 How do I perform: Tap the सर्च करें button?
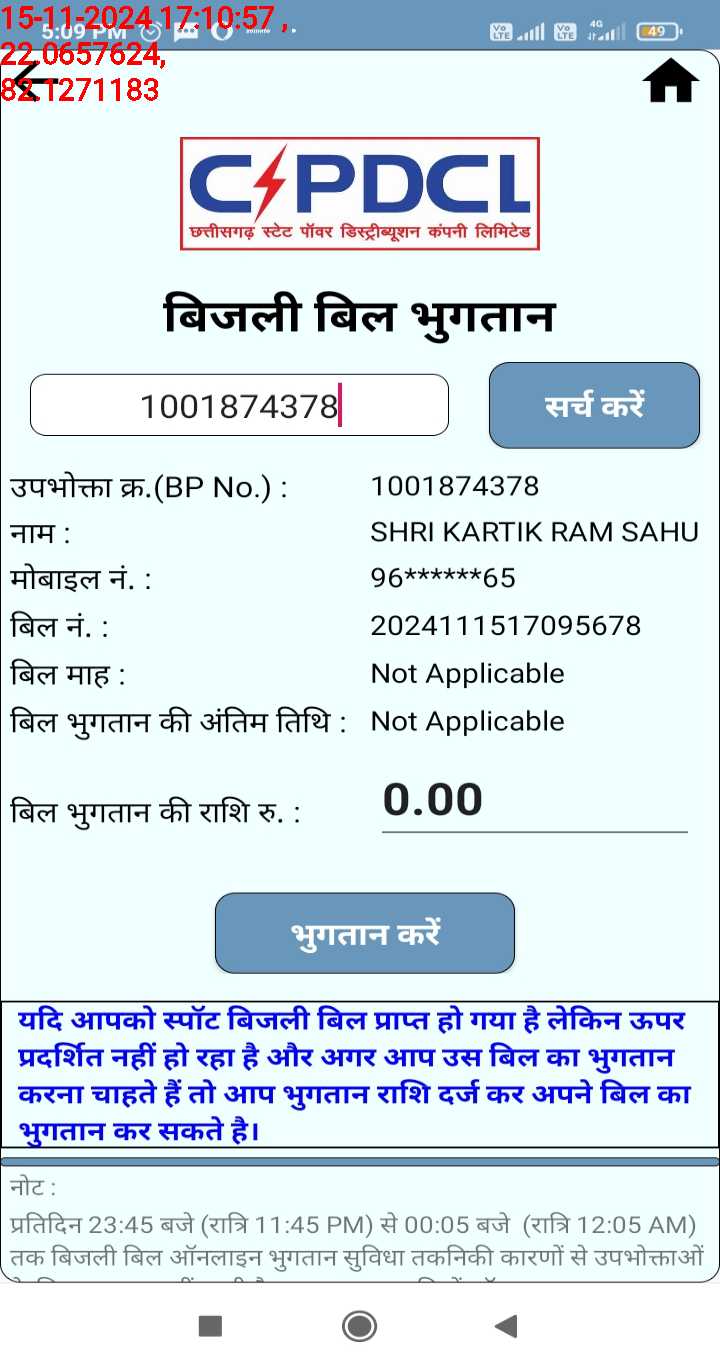click(594, 405)
